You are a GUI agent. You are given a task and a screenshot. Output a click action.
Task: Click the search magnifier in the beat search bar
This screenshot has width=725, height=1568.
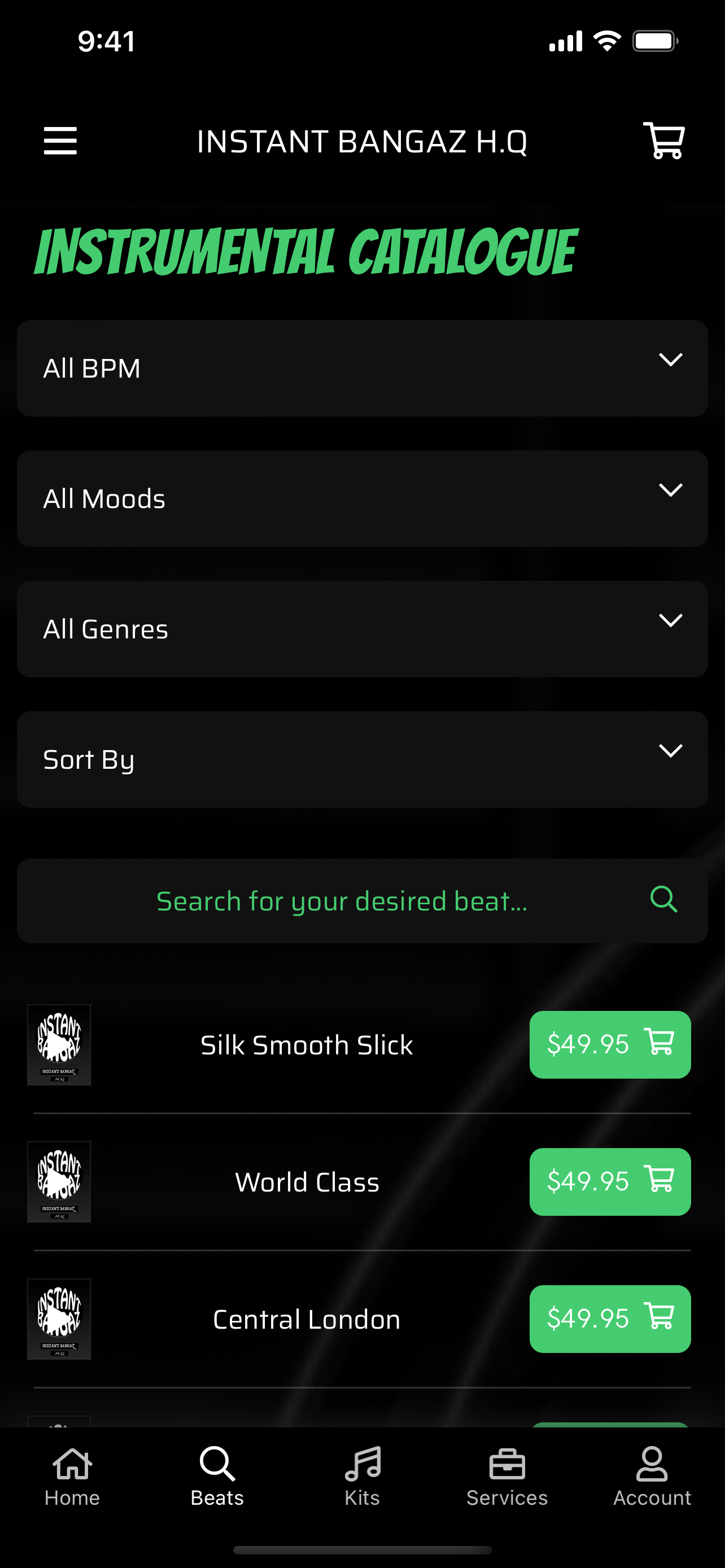(663, 901)
